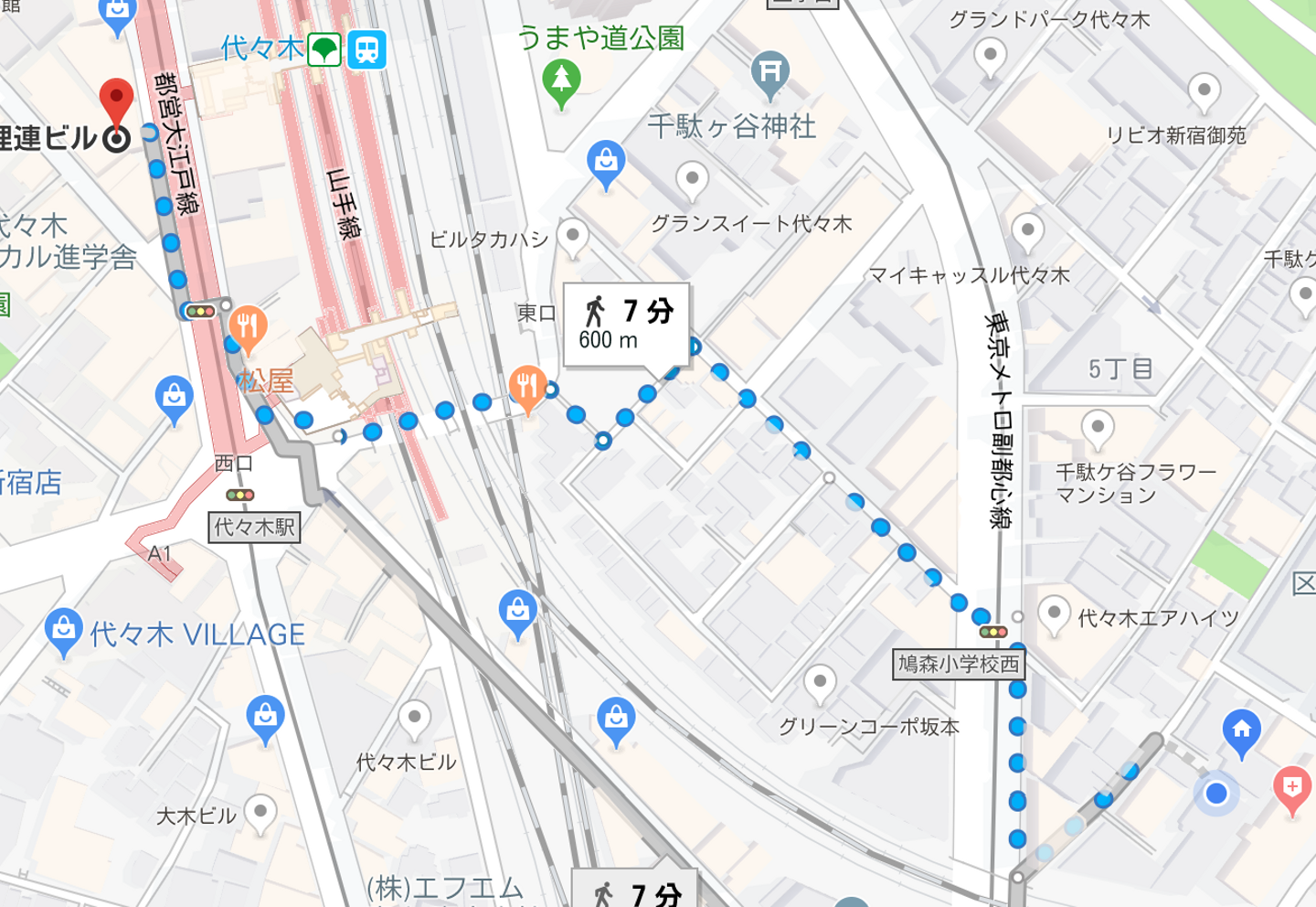Tap the red destination pin

tap(116, 99)
